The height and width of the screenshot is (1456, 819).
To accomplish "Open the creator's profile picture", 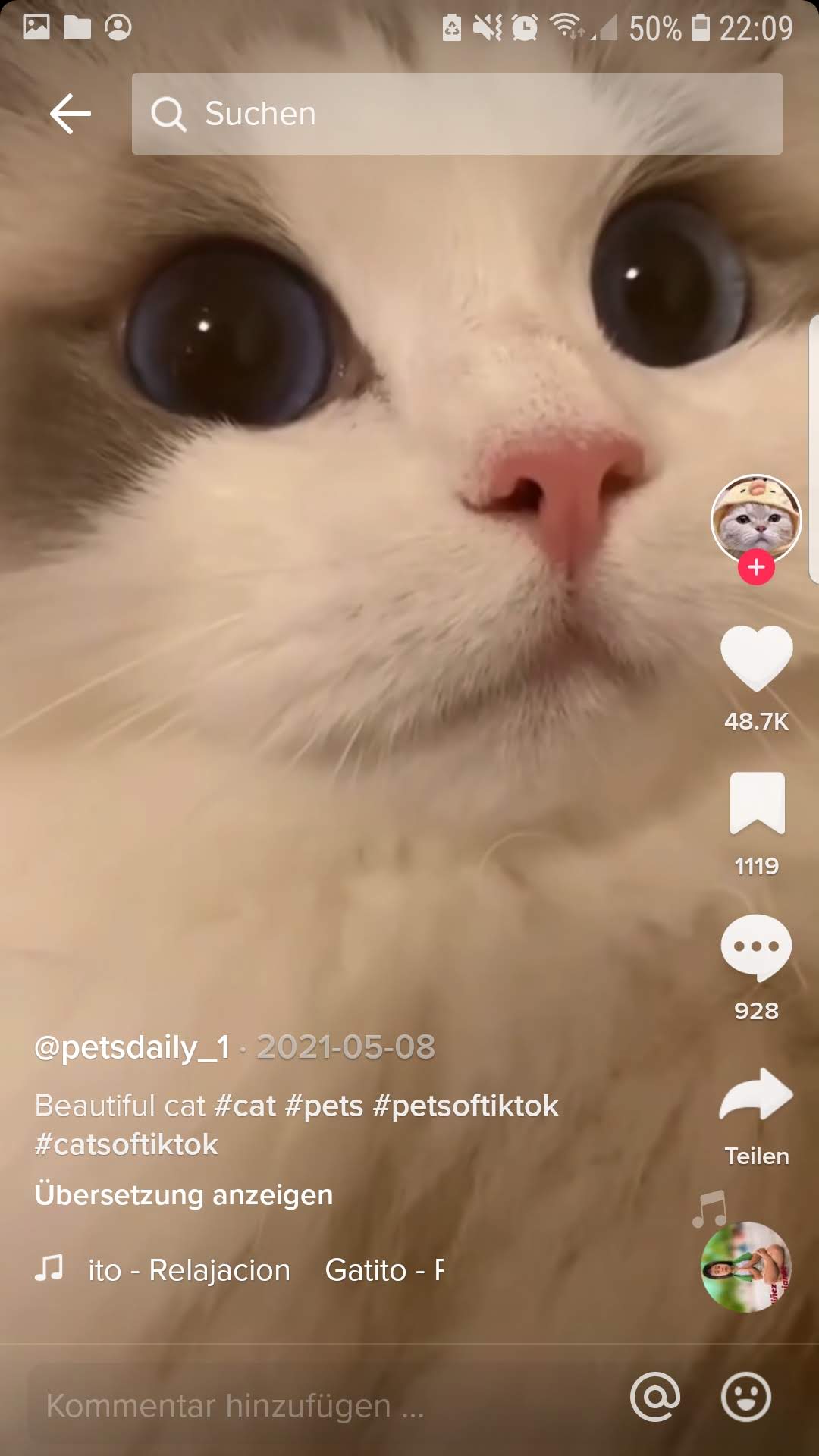I will point(756,519).
